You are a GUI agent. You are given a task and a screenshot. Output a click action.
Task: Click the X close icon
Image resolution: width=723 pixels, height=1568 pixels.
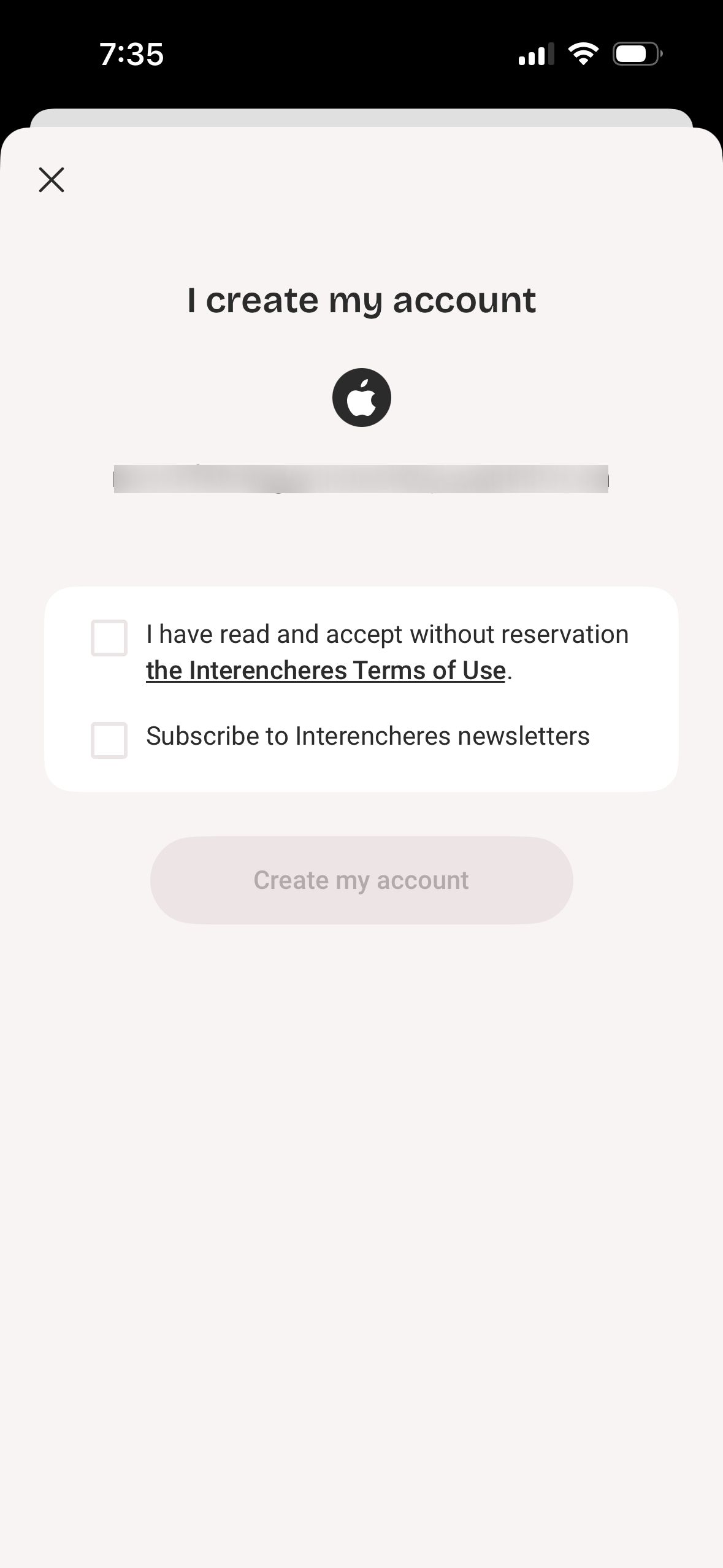pos(52,179)
